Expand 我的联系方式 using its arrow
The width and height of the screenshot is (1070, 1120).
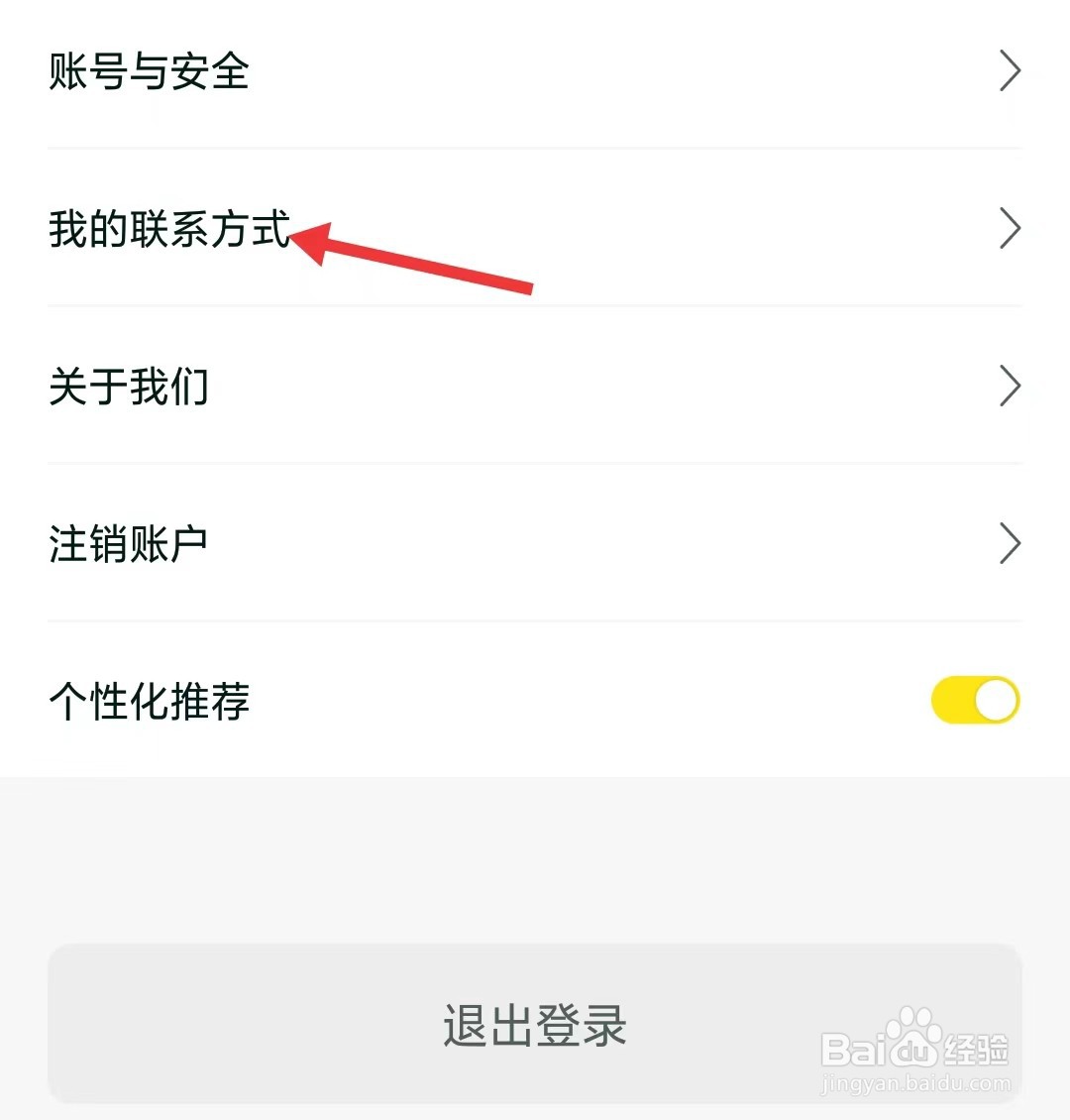[1010, 228]
